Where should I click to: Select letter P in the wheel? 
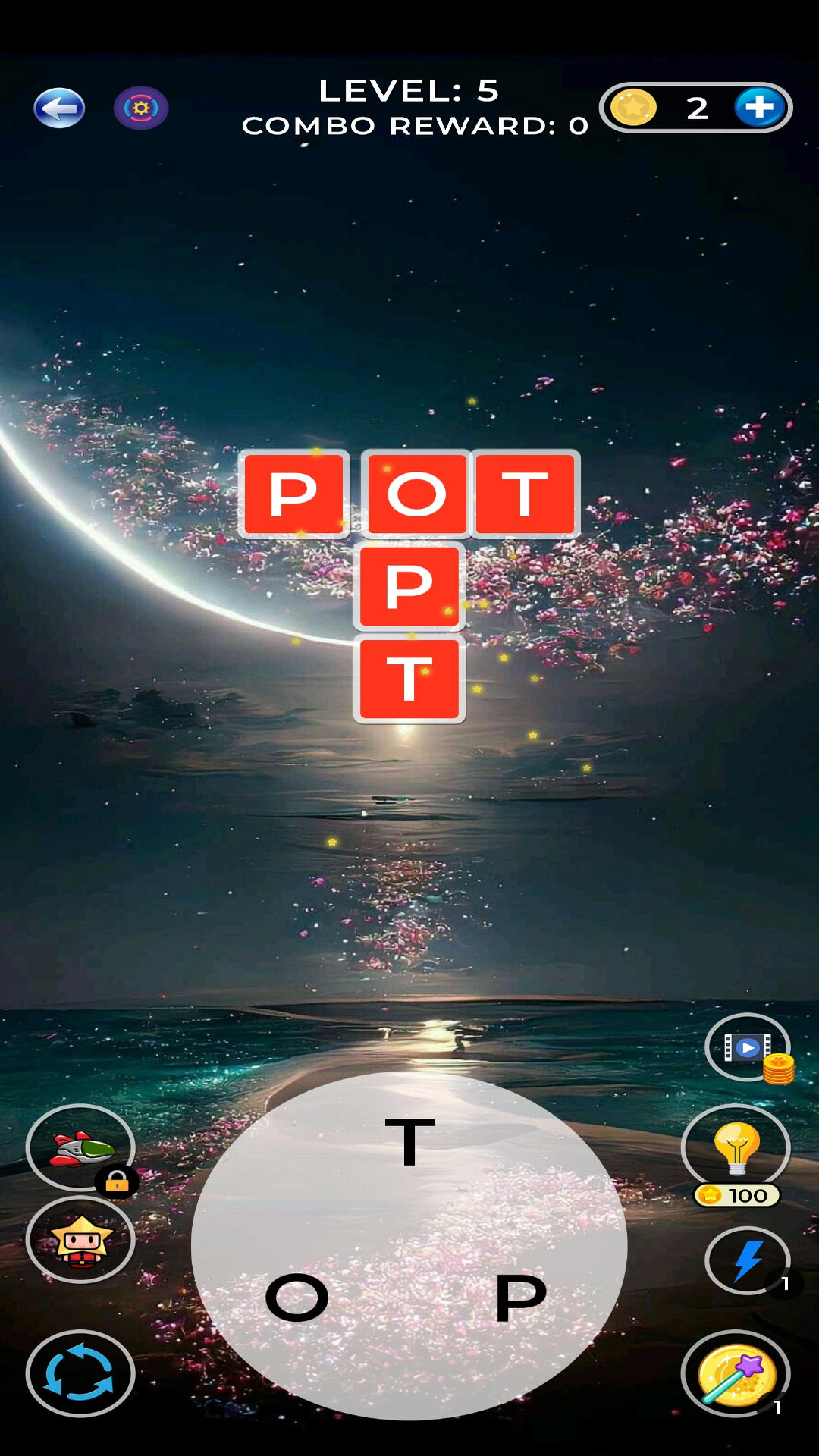coord(520,1298)
